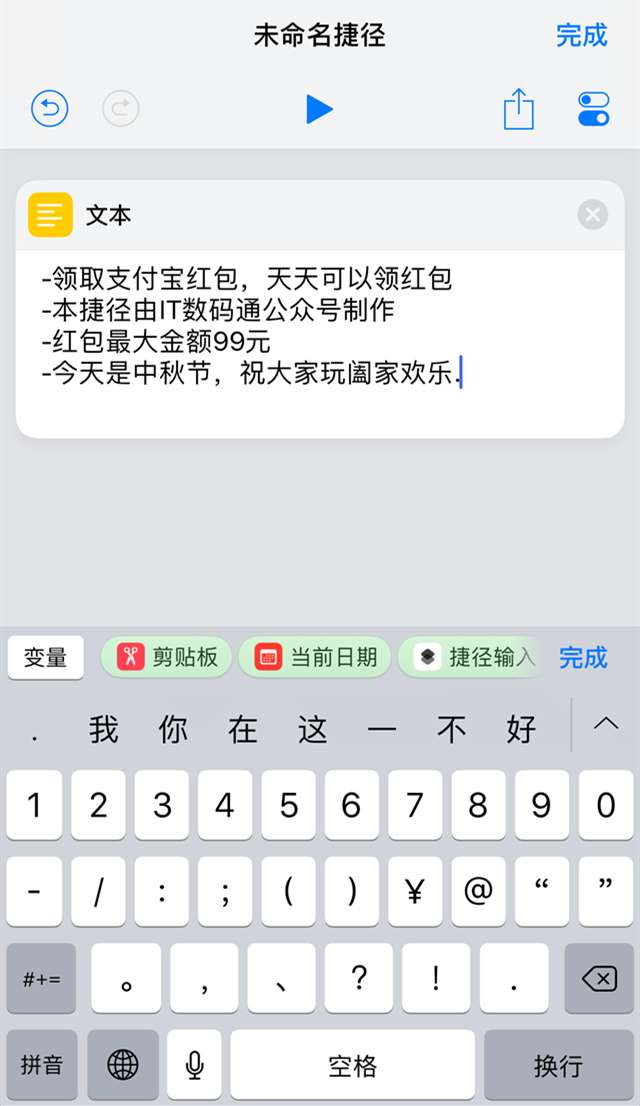Share this shortcut
640x1106 pixels.
[x=518, y=108]
